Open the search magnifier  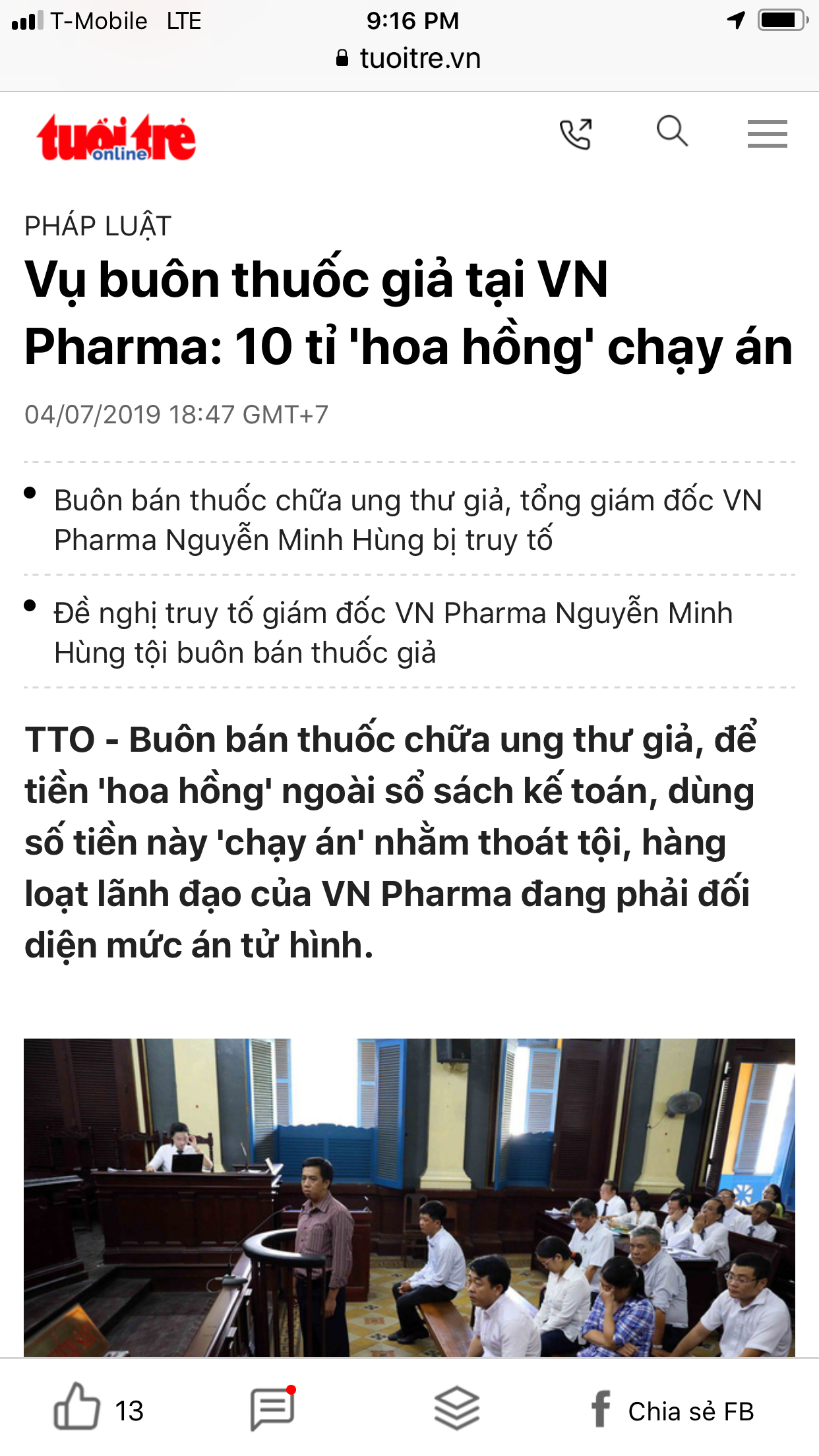672,131
